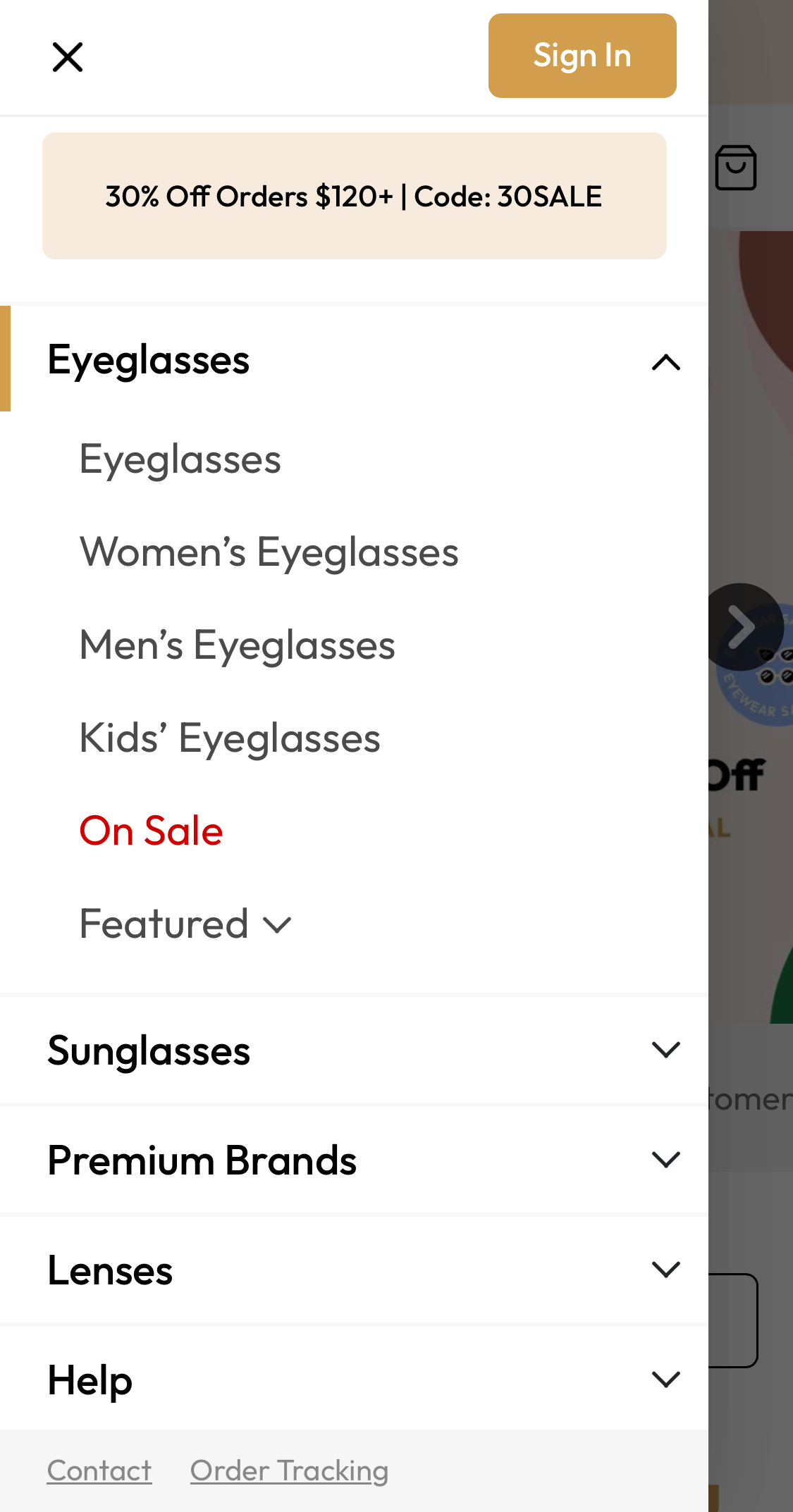The image size is (793, 1512).
Task: Collapse the Eyeglasses section chevron
Action: 665,361
